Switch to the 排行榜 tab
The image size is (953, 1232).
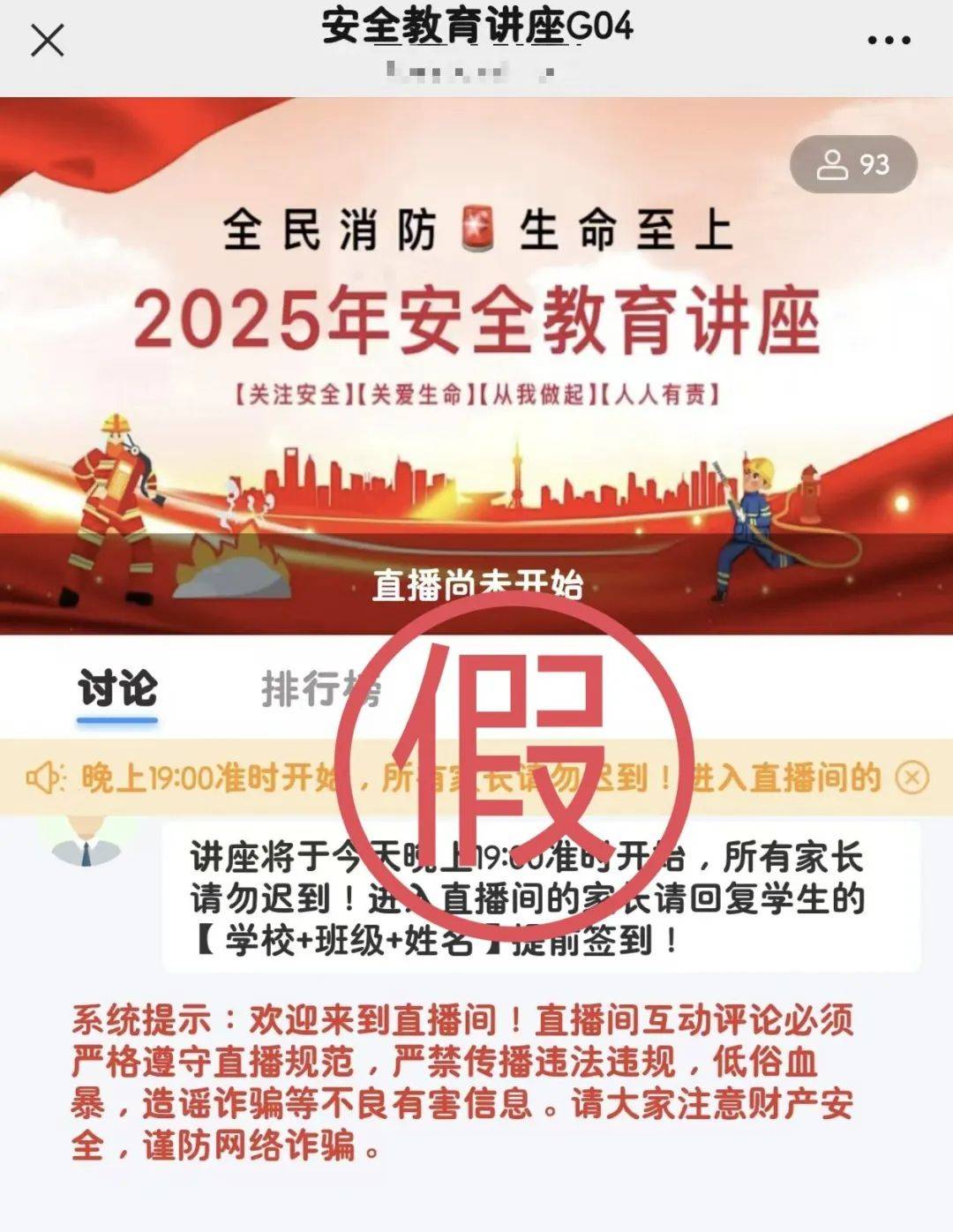coord(319,689)
